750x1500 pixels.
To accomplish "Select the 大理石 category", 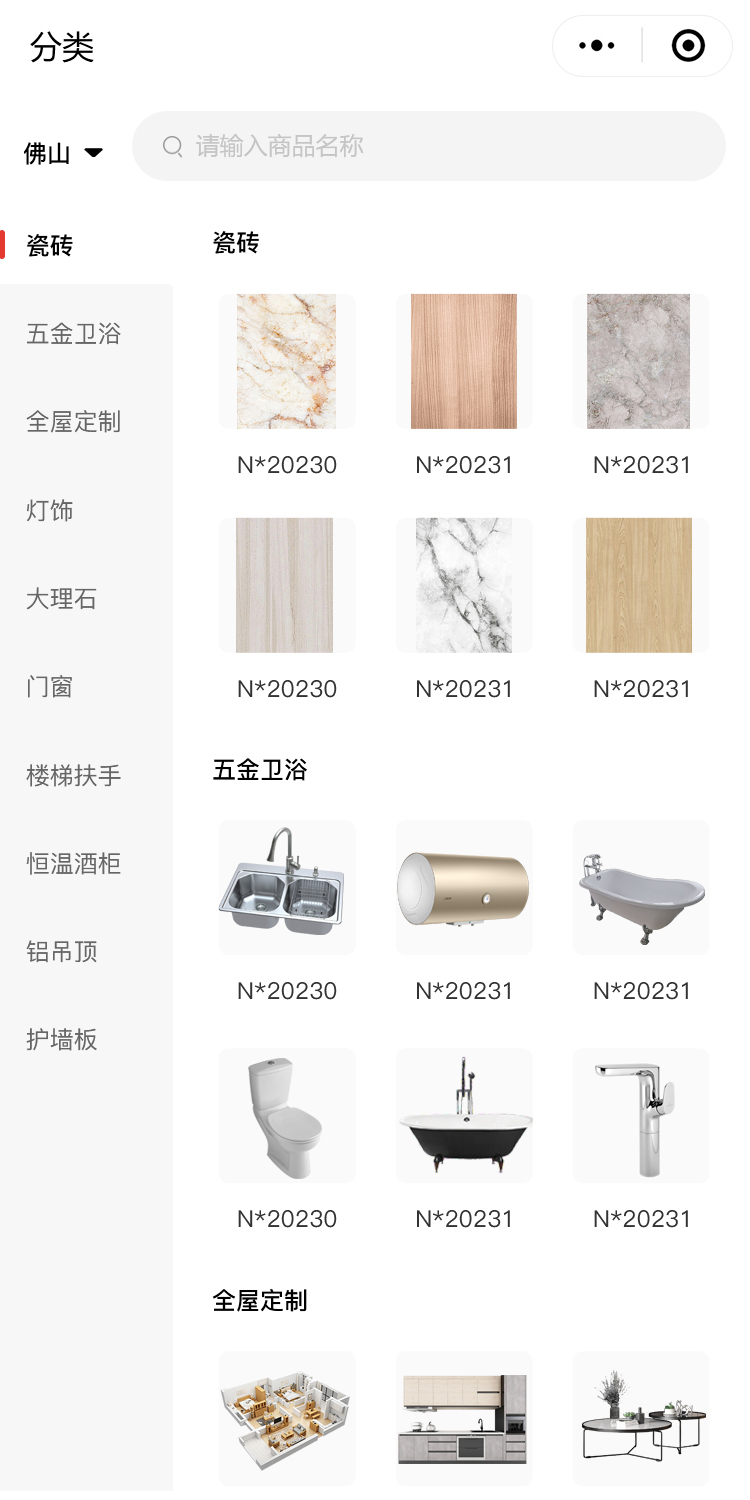I will coord(62,599).
